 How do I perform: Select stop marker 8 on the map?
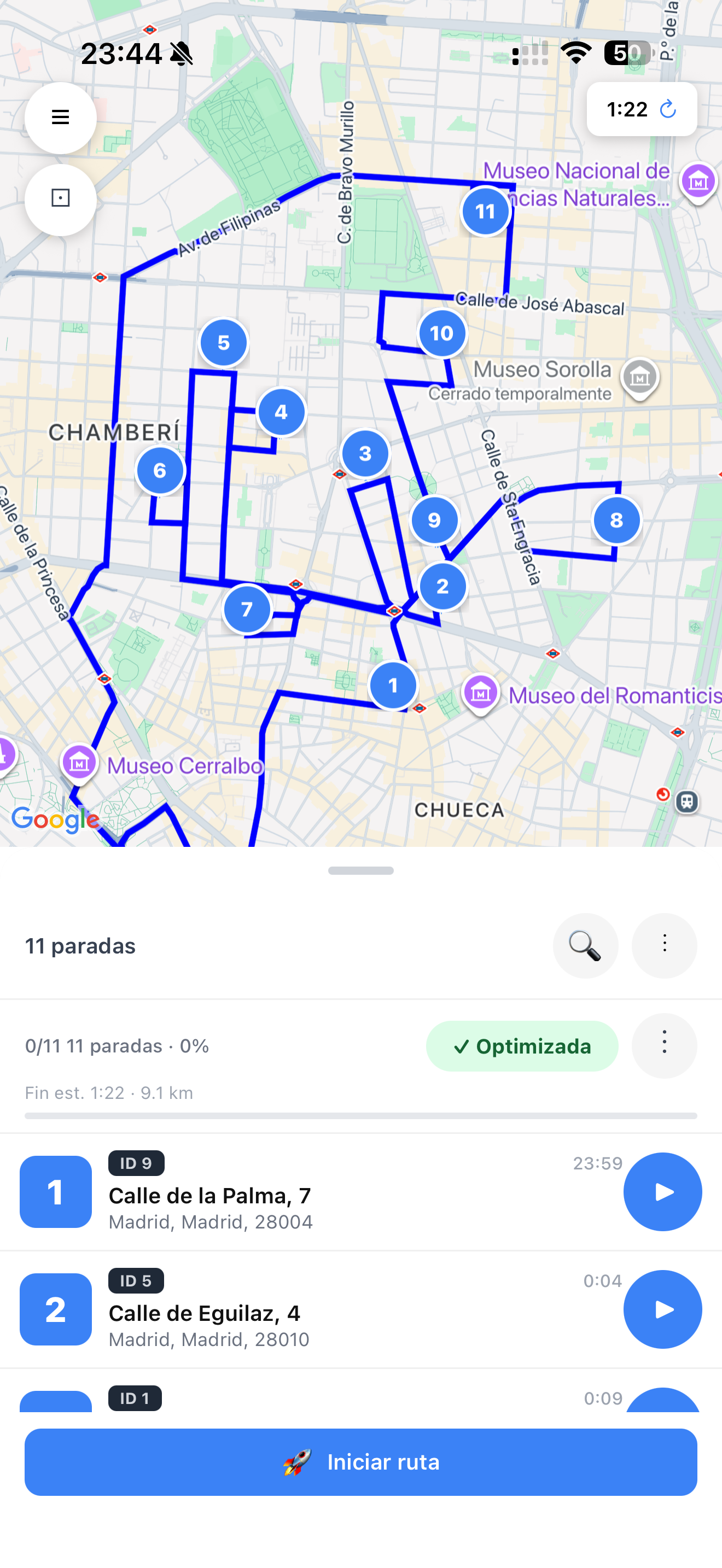[x=616, y=520]
